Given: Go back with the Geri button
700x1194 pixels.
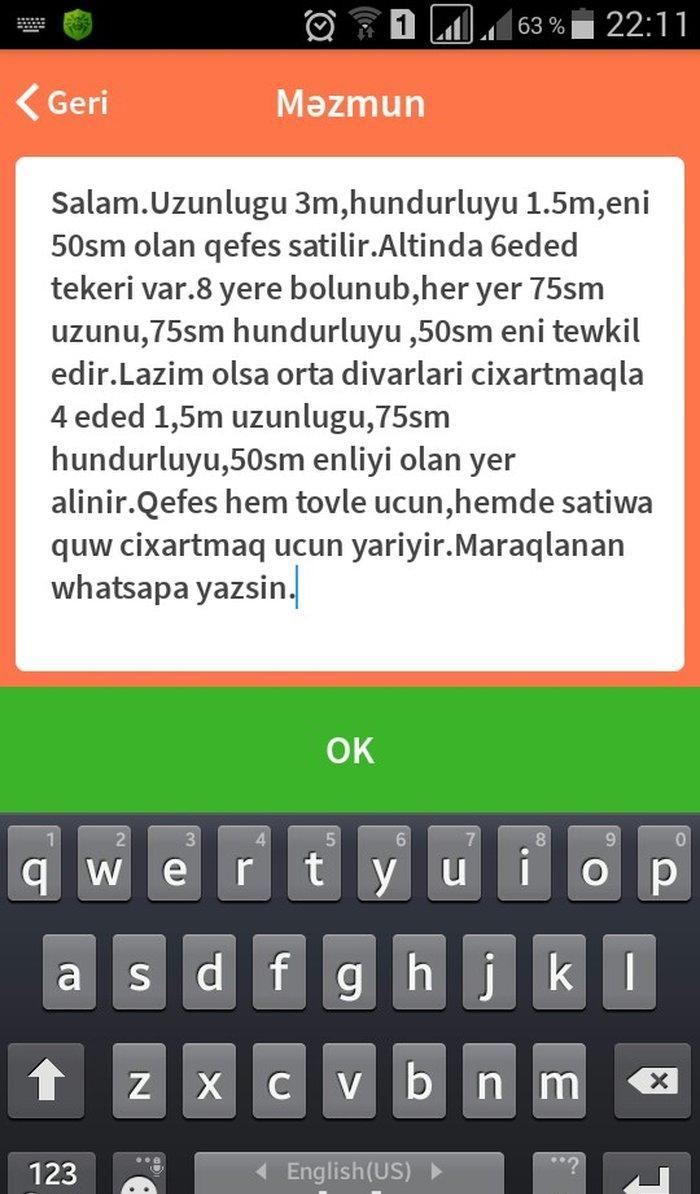Looking at the screenshot, I should pos(63,103).
